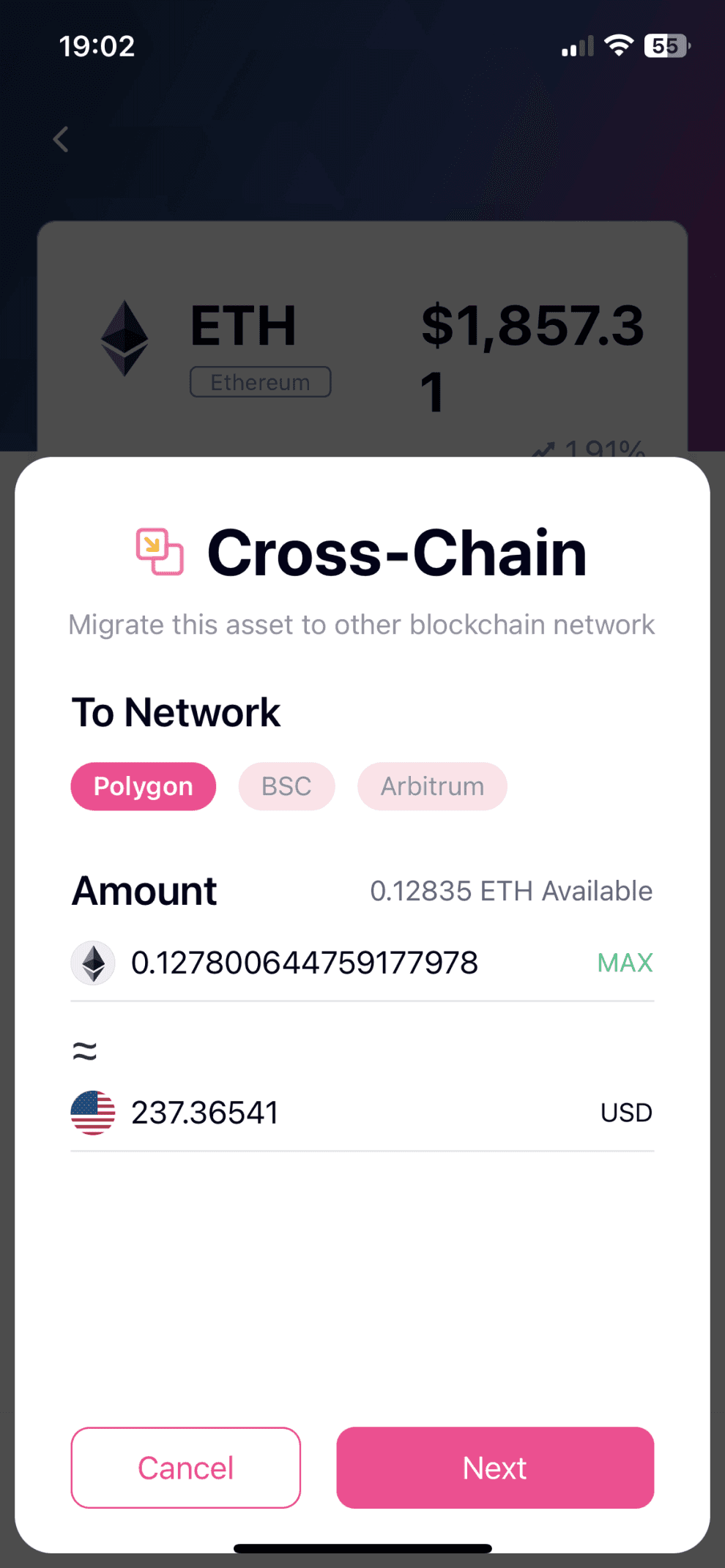Continue with the Next button
The image size is (725, 1568).
point(495,1468)
